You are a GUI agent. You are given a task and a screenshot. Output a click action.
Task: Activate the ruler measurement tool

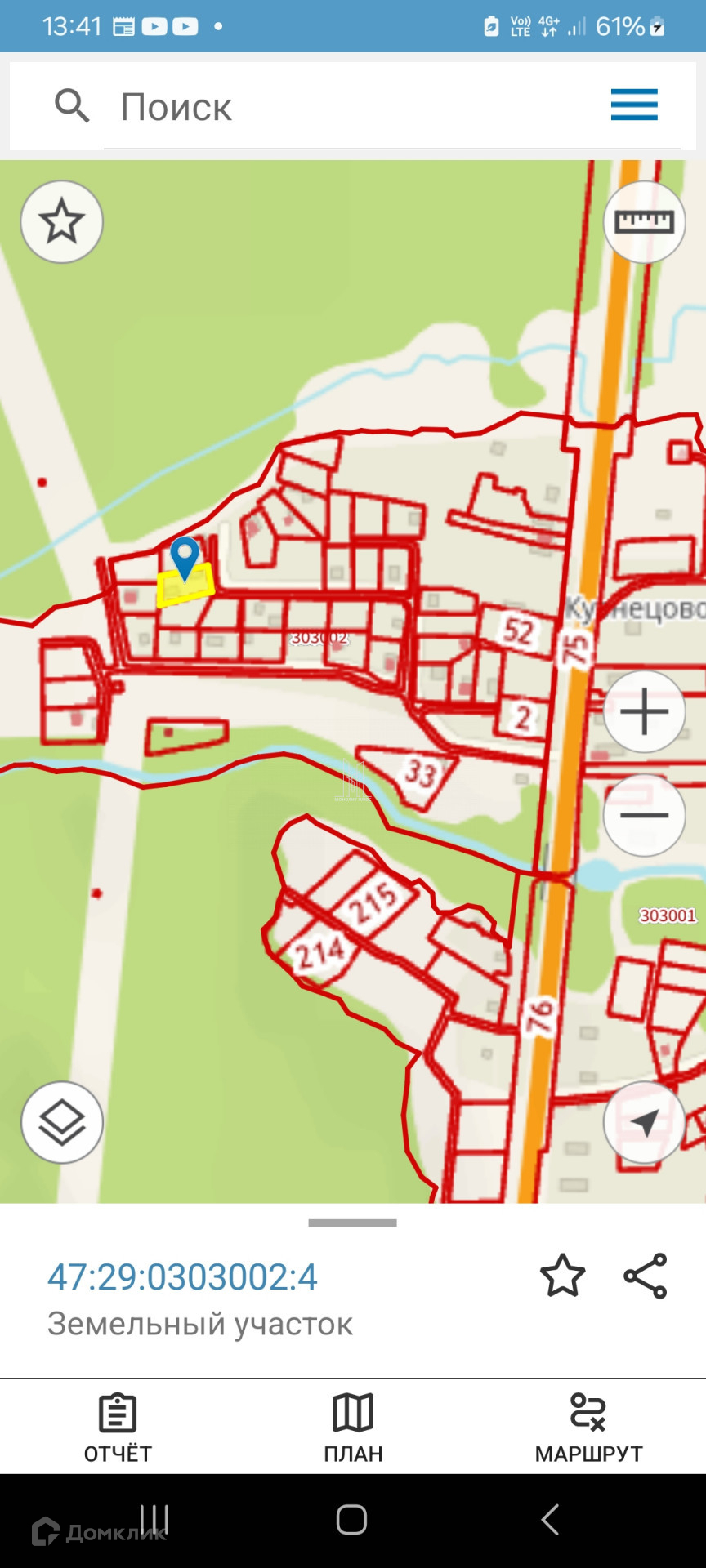644,222
